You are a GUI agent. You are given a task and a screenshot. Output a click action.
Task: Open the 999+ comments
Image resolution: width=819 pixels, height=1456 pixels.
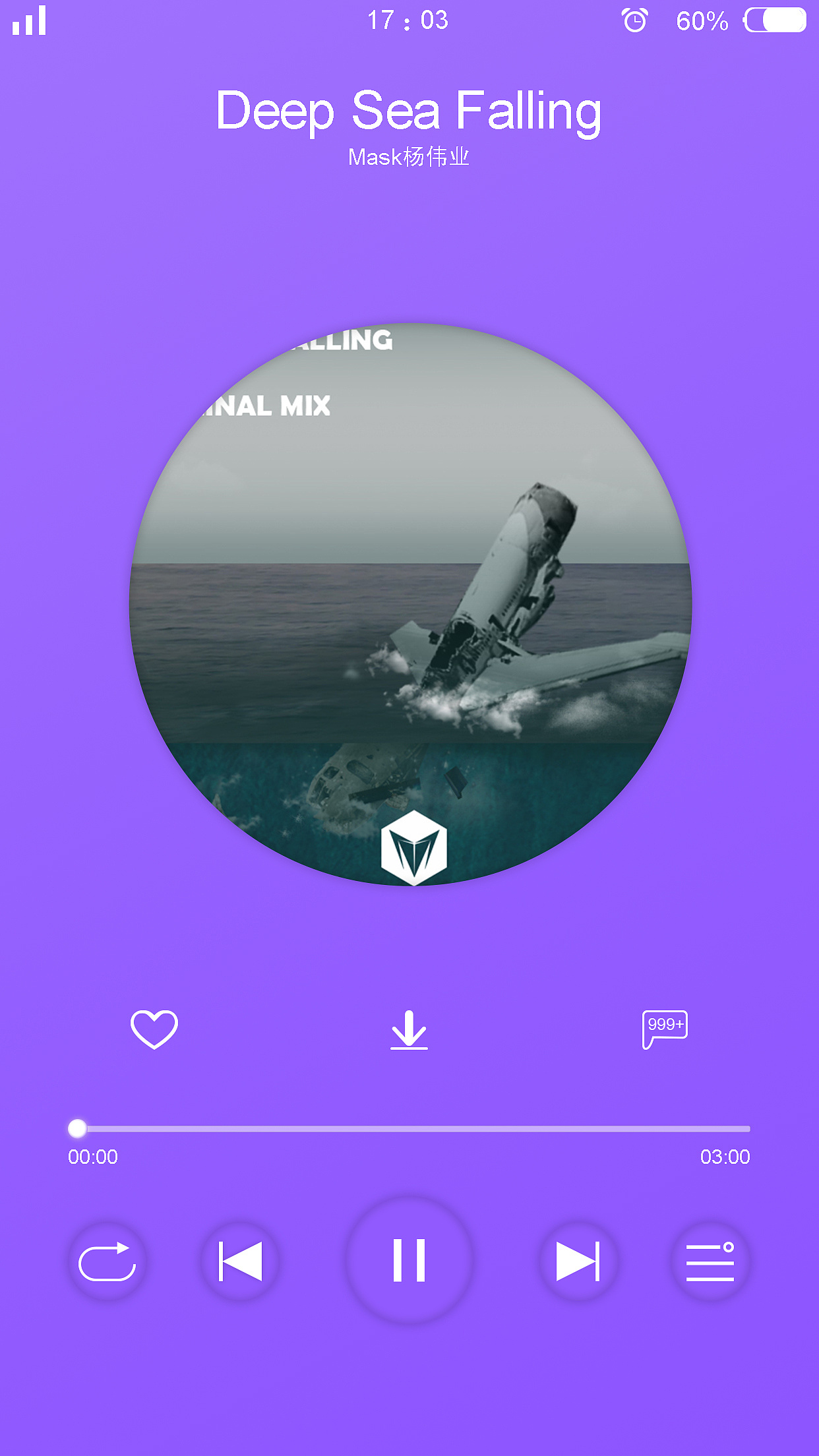[665, 1028]
